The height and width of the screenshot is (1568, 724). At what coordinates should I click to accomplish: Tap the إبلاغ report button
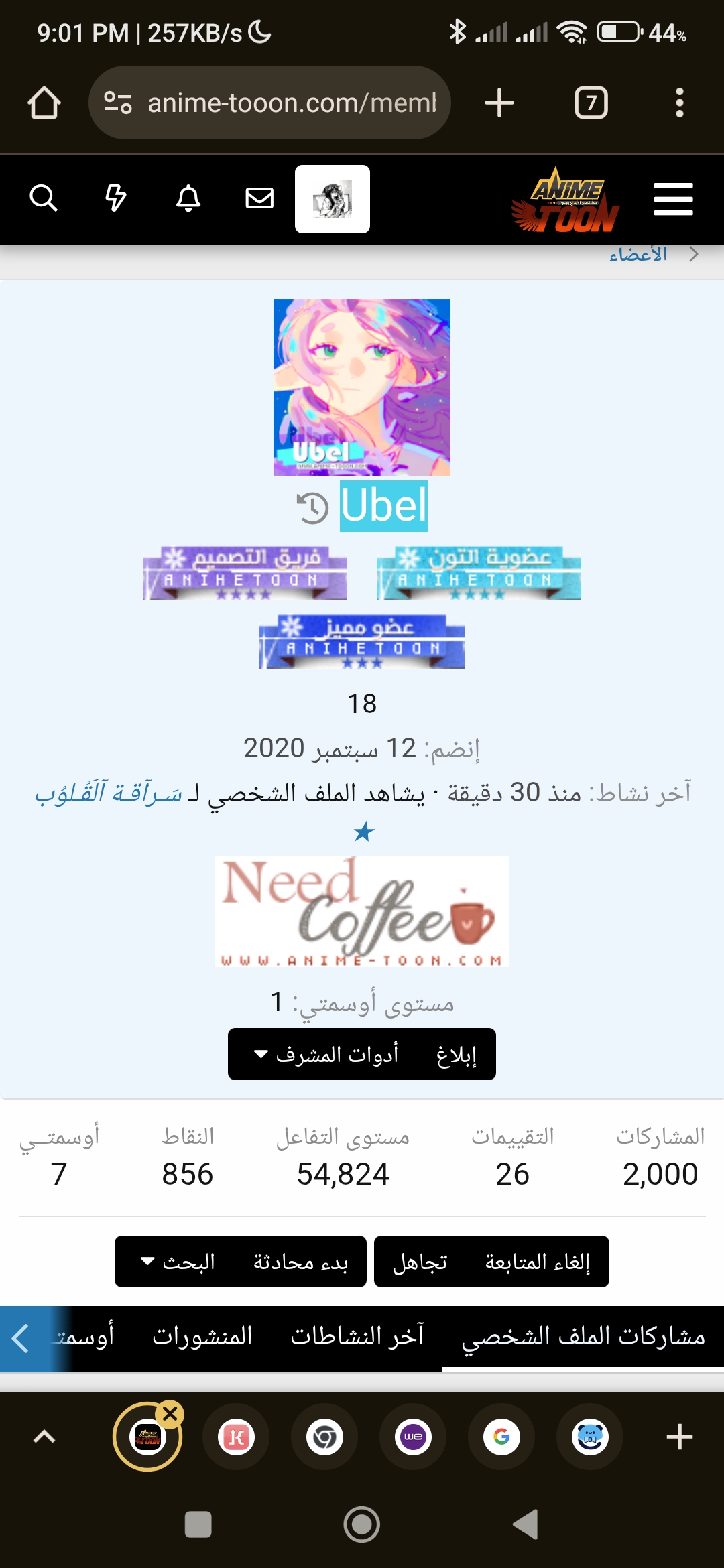[x=457, y=1055]
